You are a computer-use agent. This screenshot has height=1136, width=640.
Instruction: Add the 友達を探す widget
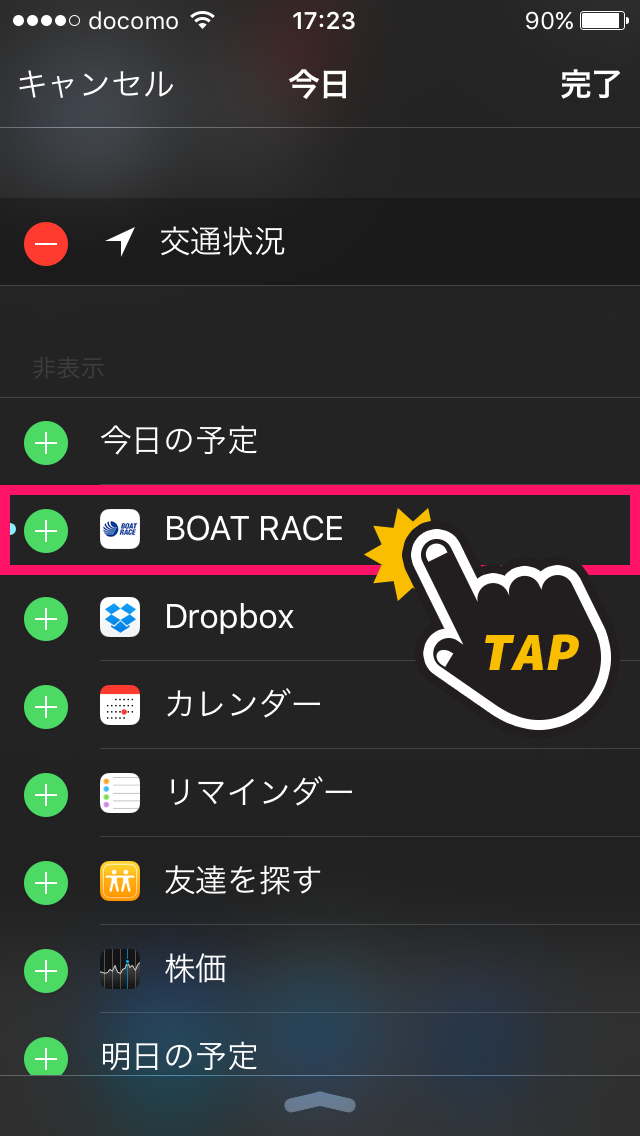(x=46, y=882)
